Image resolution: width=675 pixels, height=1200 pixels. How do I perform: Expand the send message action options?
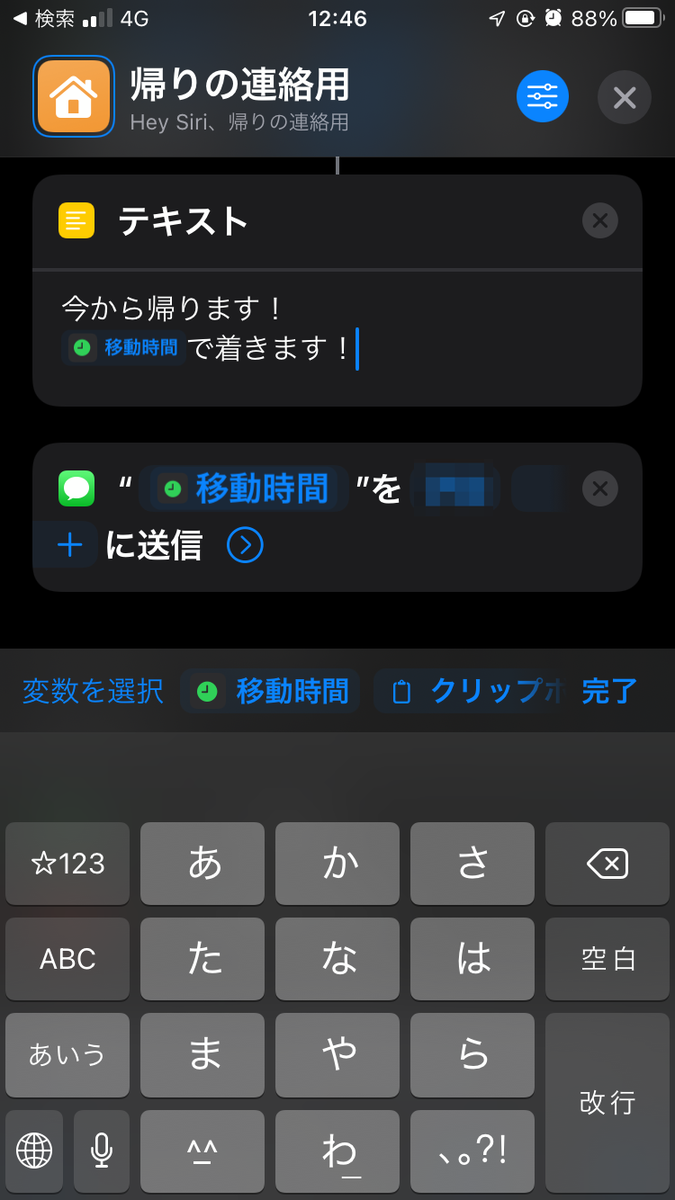245,546
